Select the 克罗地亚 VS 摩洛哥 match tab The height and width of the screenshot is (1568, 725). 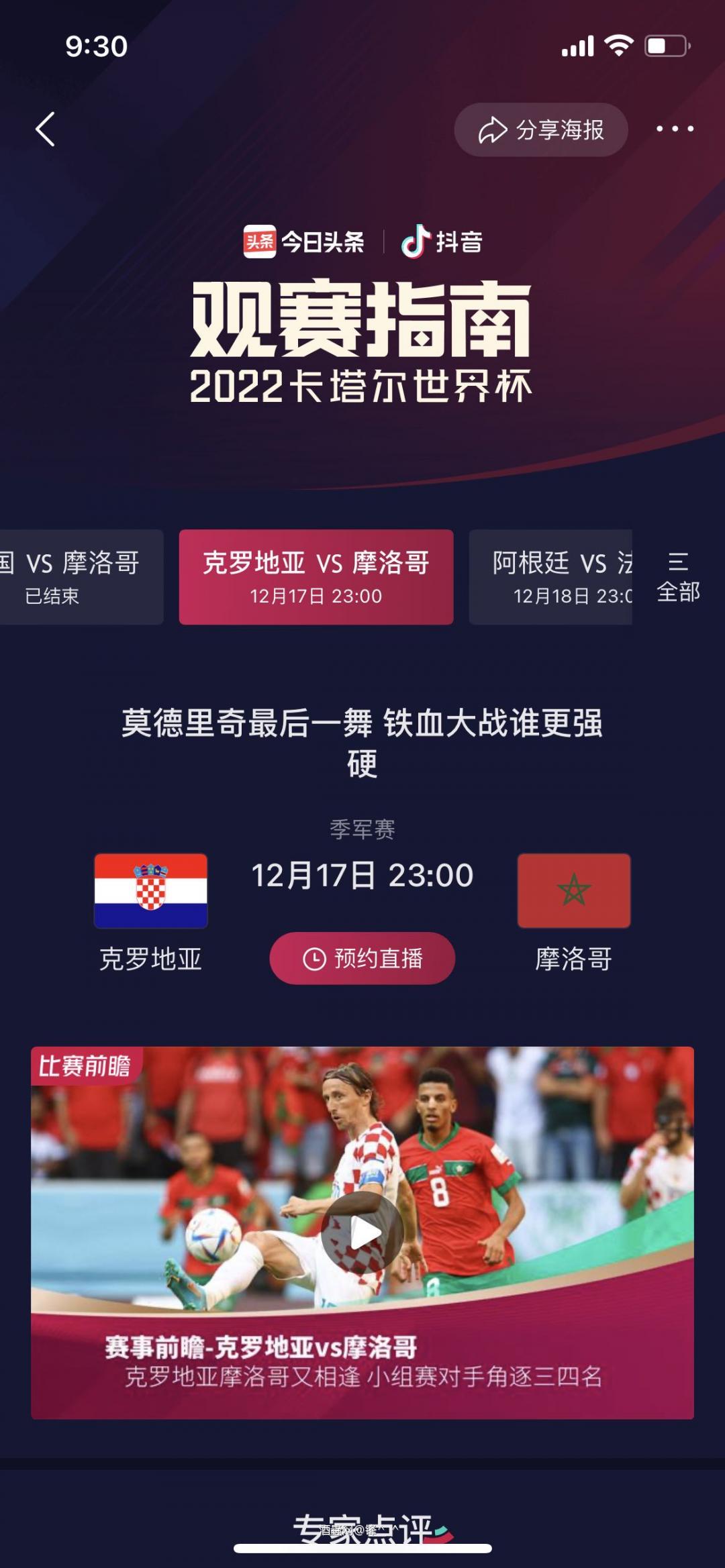click(x=316, y=577)
